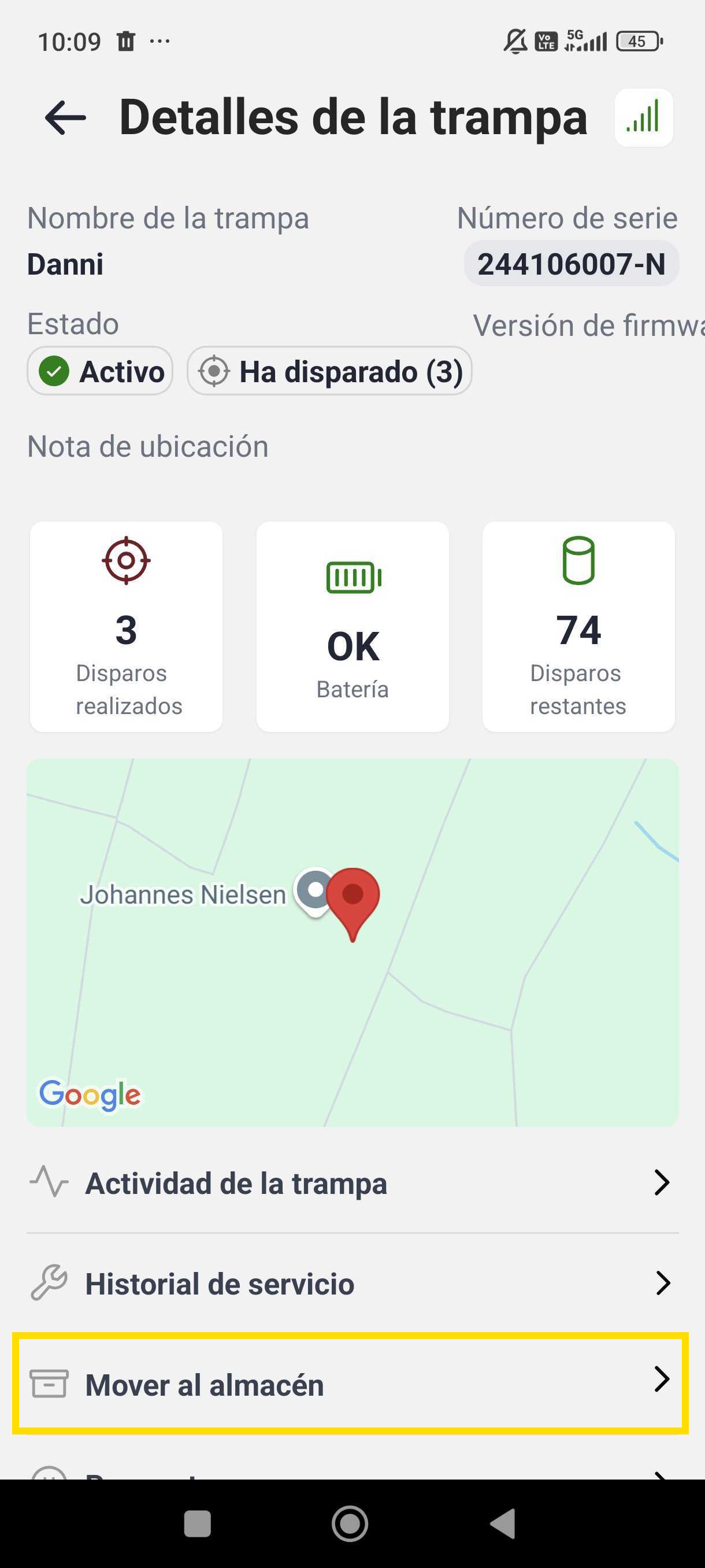The height and width of the screenshot is (1568, 705).
Task: Select the Activo status chip
Action: point(101,371)
